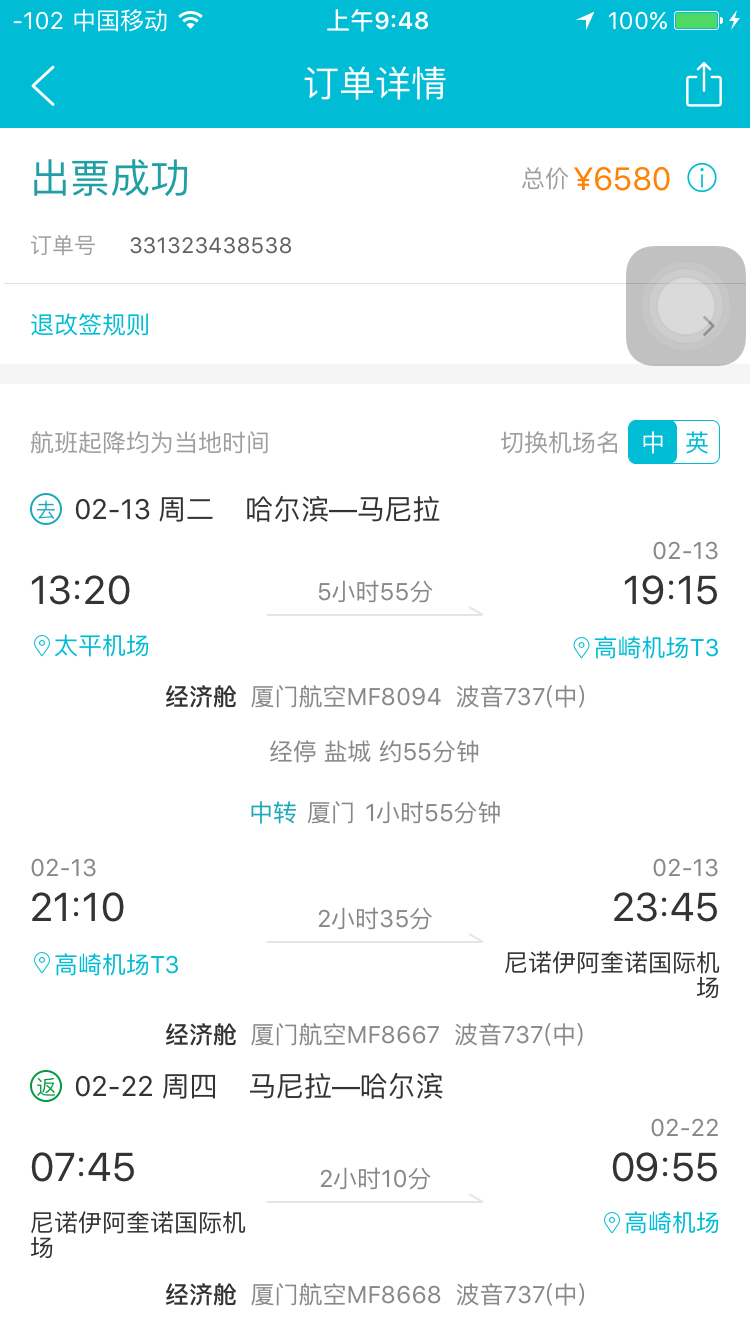Open 高崎机场T3 arrival location at 19:15
750x1334 pixels.
645,648
